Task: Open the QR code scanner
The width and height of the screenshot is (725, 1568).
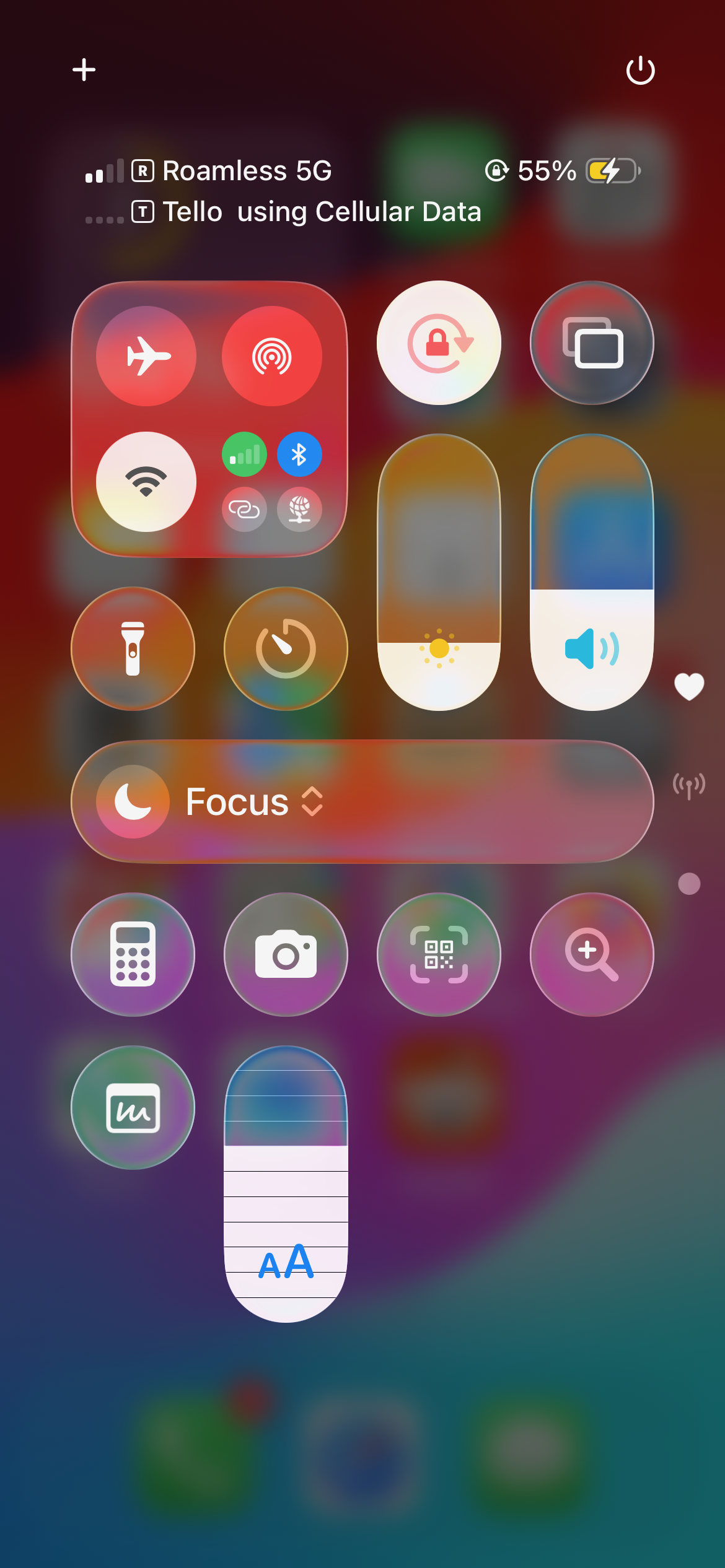Action: click(x=439, y=954)
